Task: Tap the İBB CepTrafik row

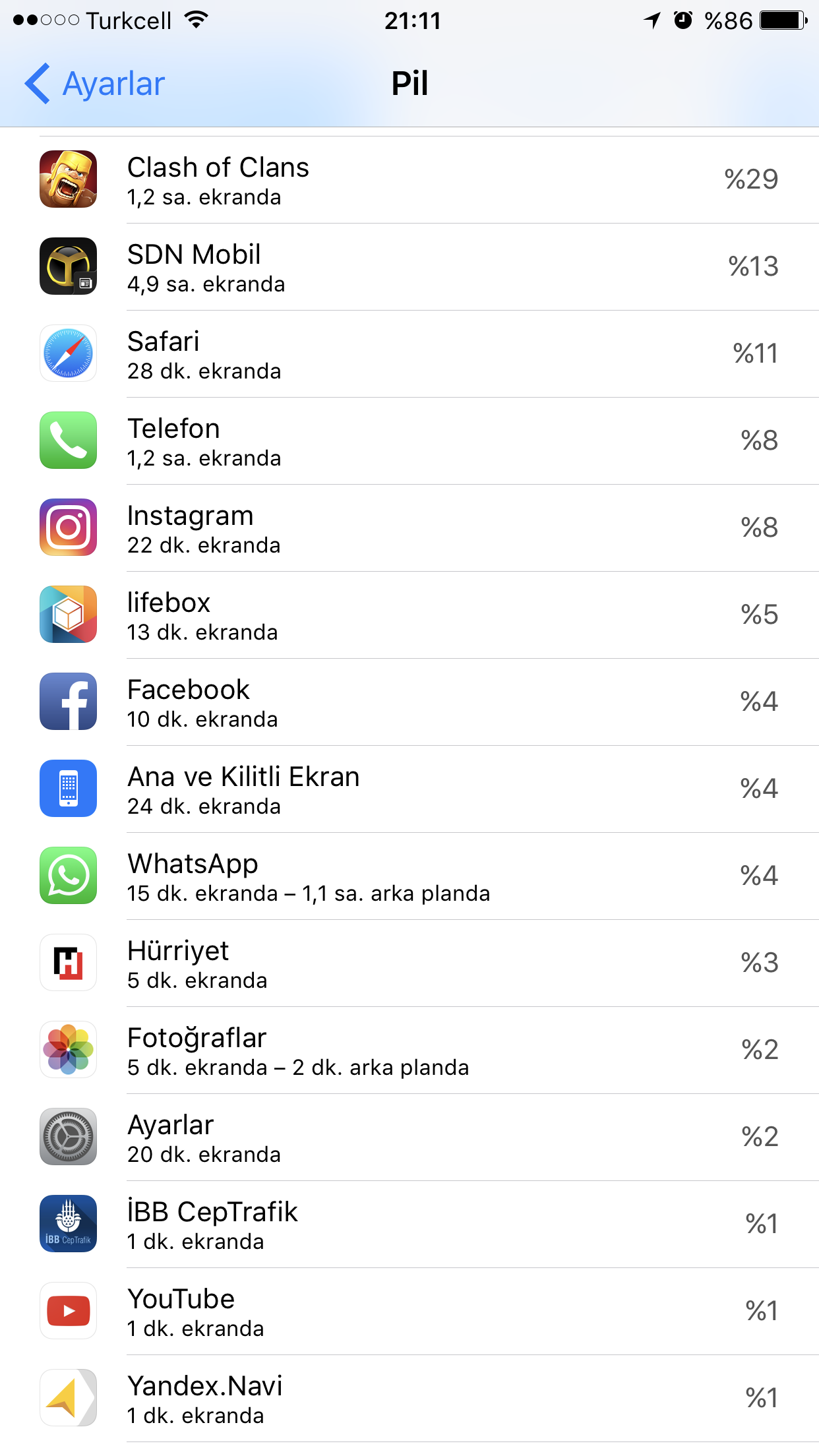Action: [x=409, y=1225]
